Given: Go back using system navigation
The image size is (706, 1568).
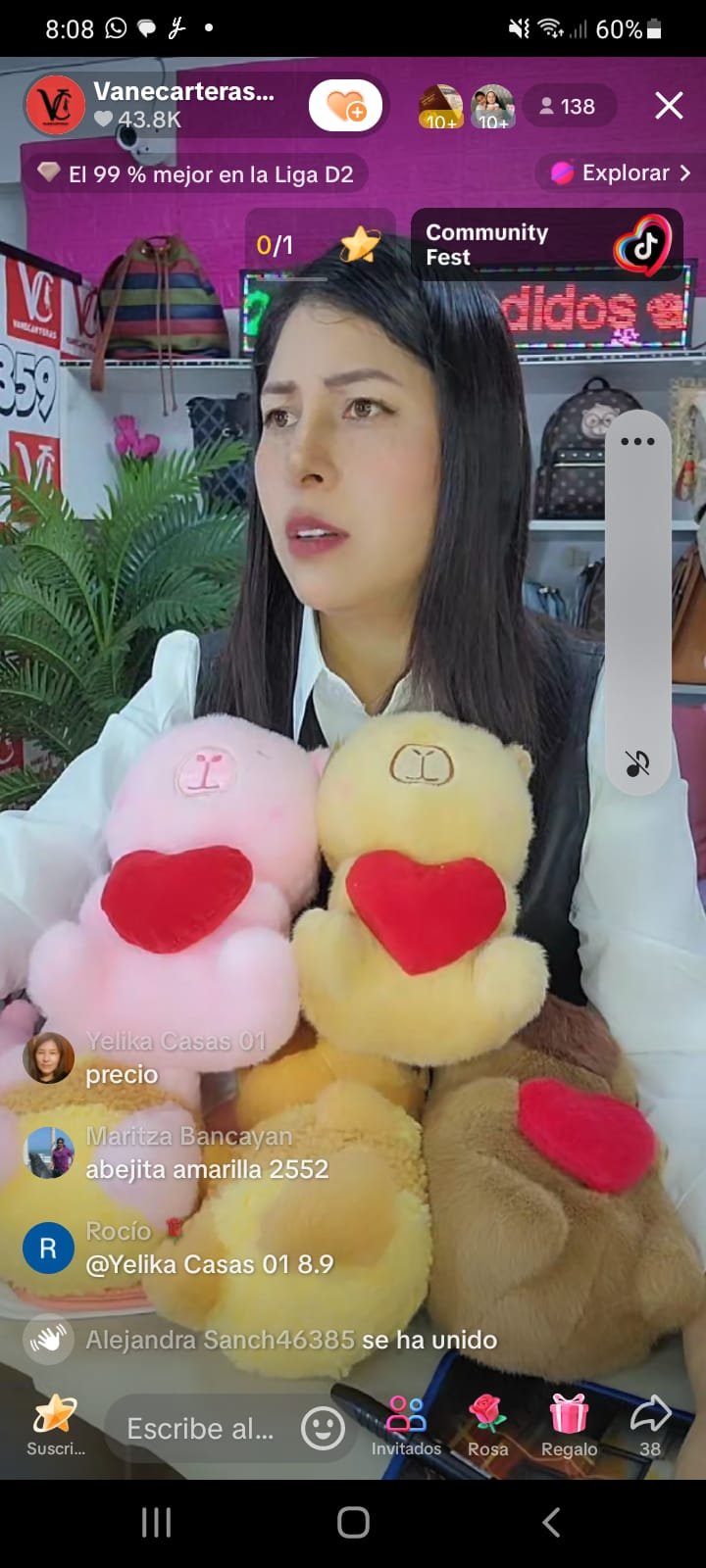Looking at the screenshot, I should (x=551, y=1522).
